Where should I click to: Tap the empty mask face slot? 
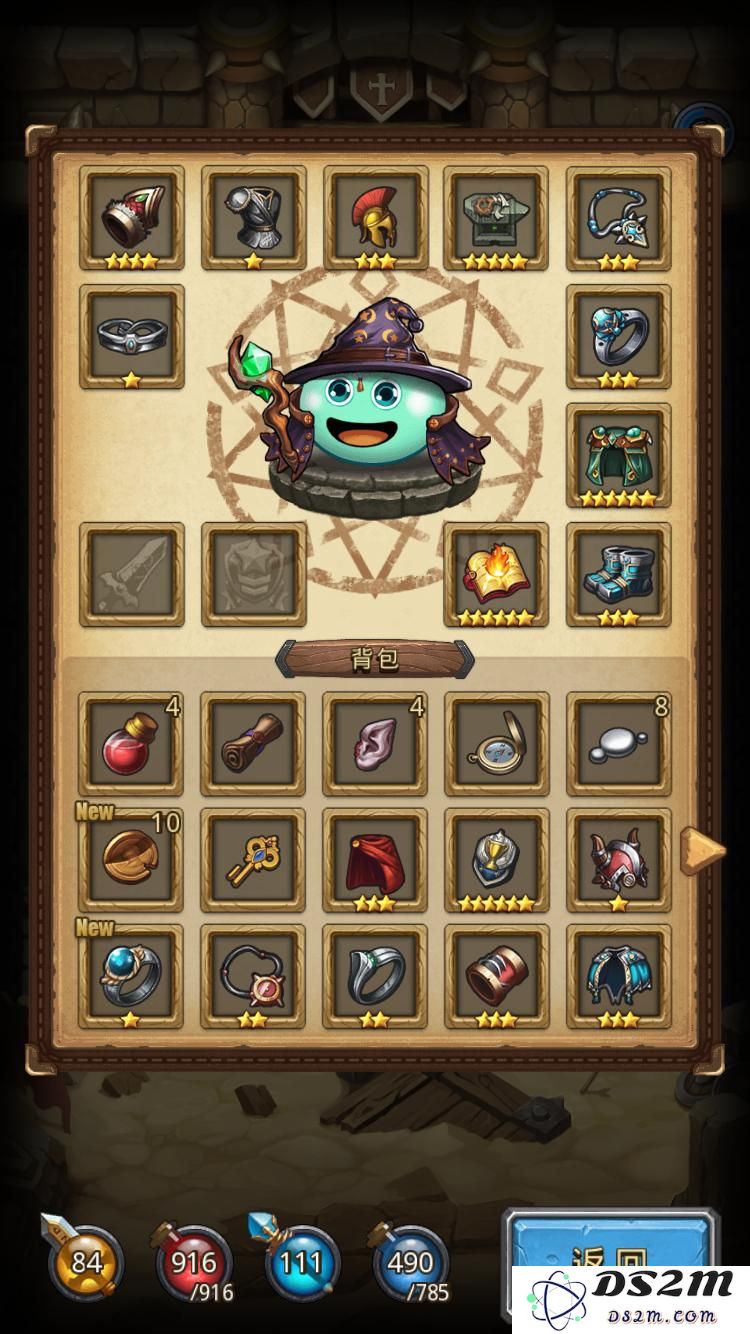coord(253,574)
